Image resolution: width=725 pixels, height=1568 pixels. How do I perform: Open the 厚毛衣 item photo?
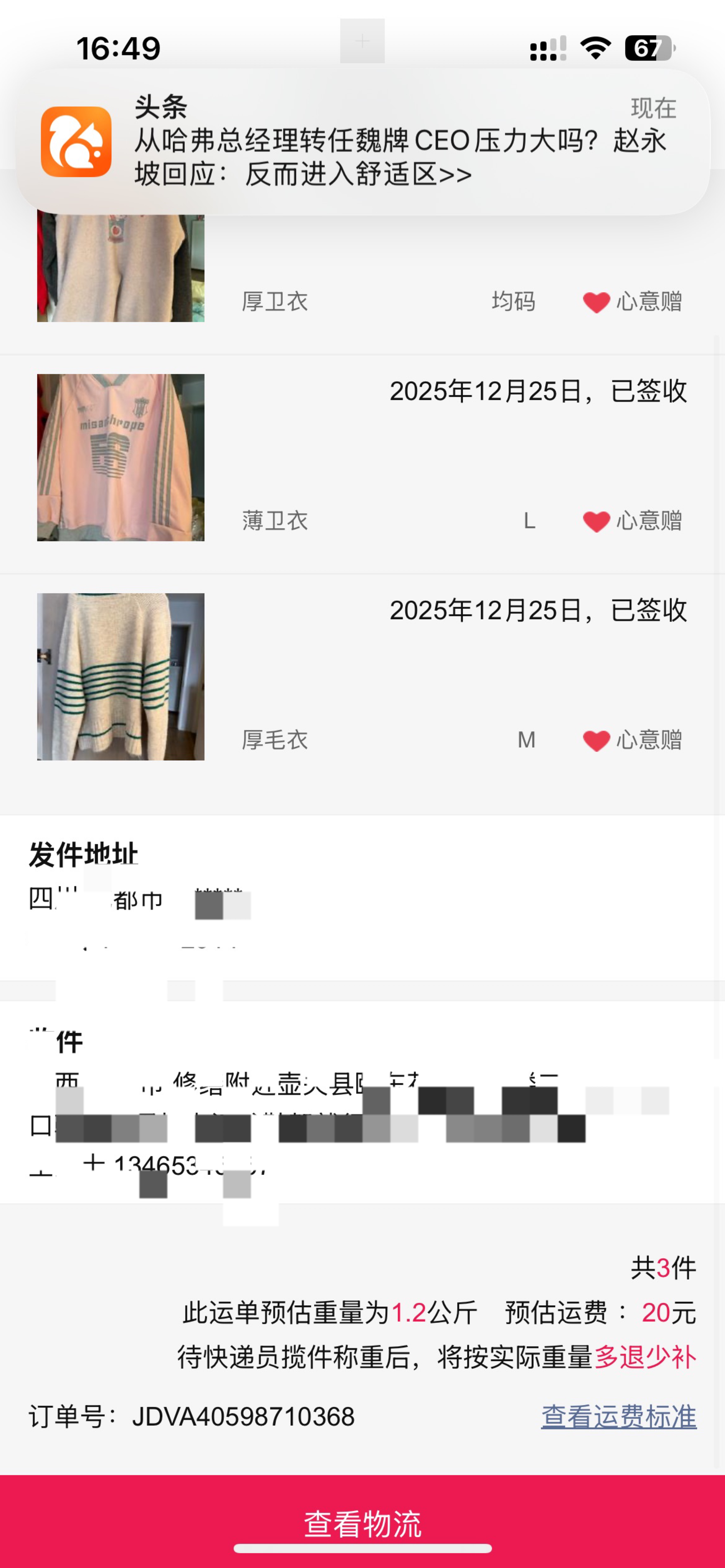(x=121, y=677)
